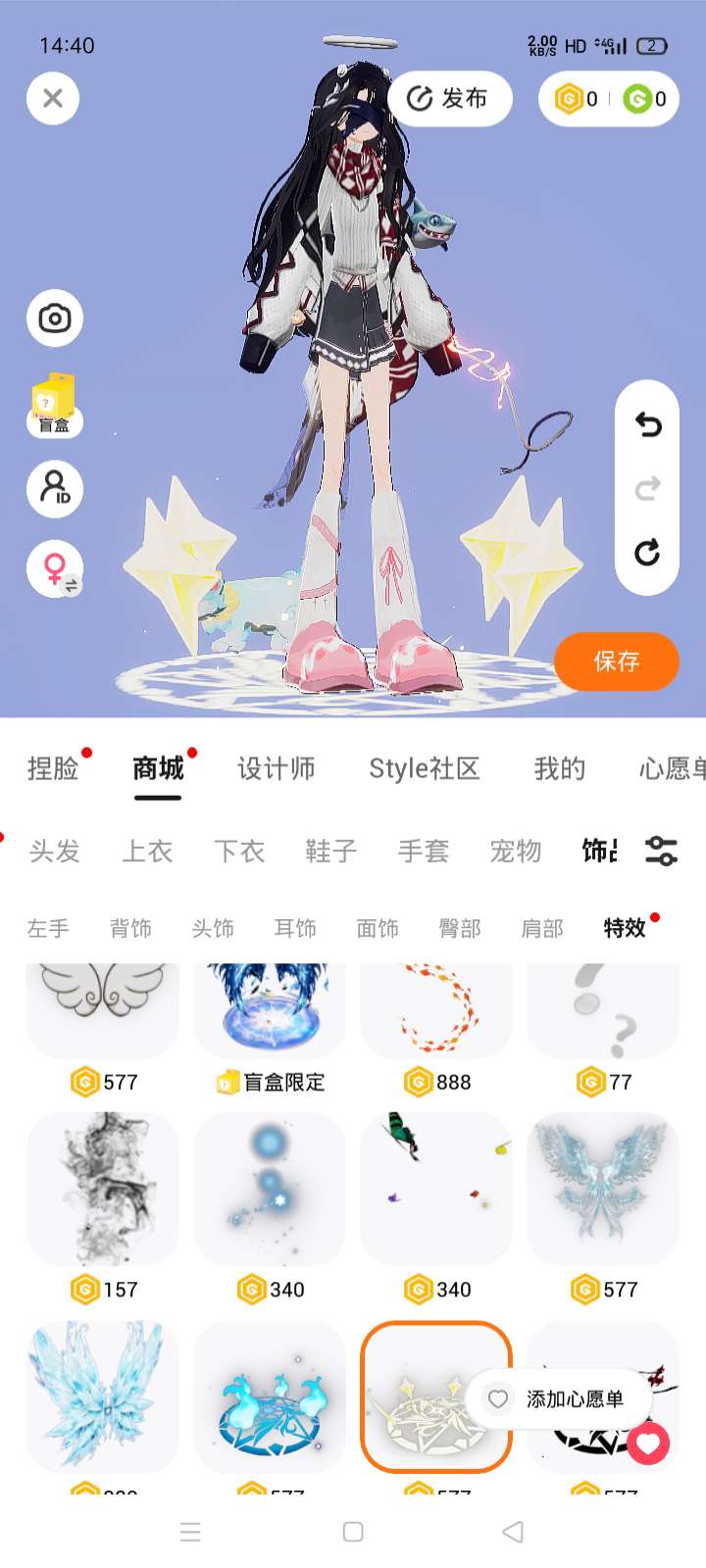The height and width of the screenshot is (1568, 706).
Task: Select the 头发 category
Action: (54, 851)
